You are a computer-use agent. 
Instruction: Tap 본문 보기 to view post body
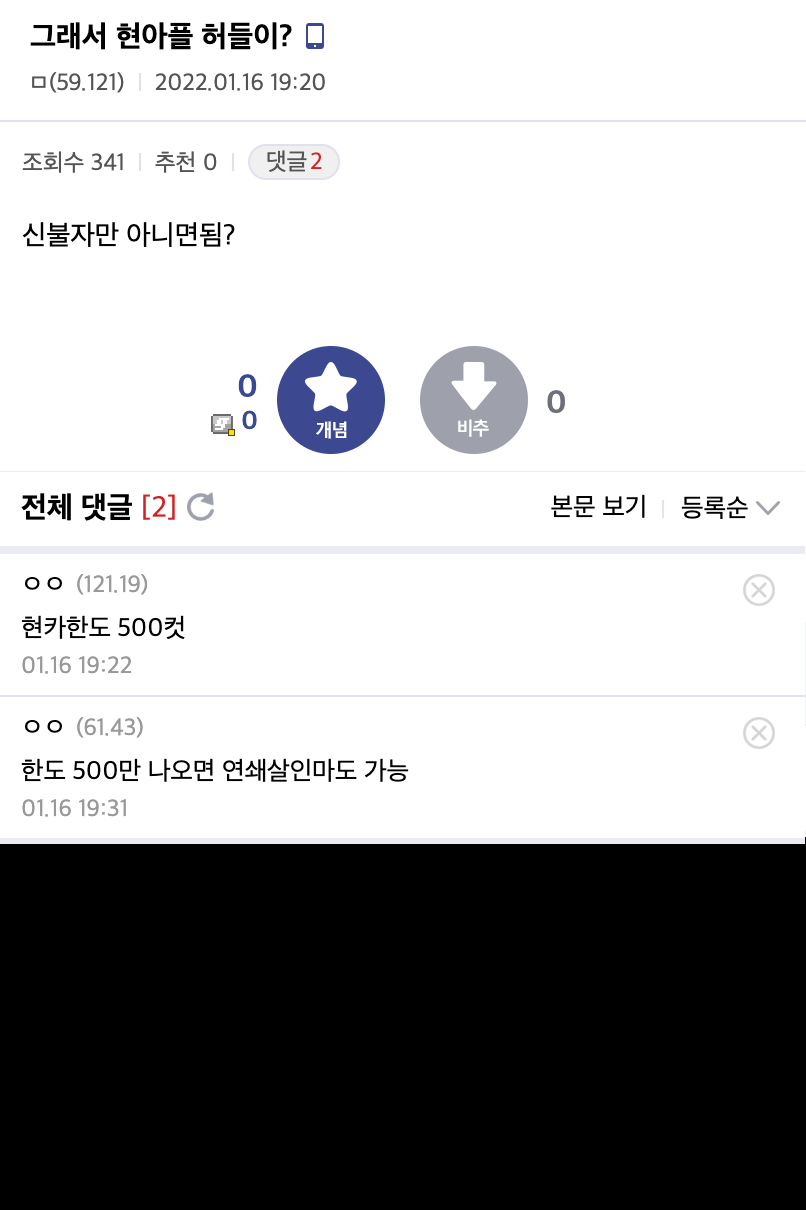(x=598, y=507)
